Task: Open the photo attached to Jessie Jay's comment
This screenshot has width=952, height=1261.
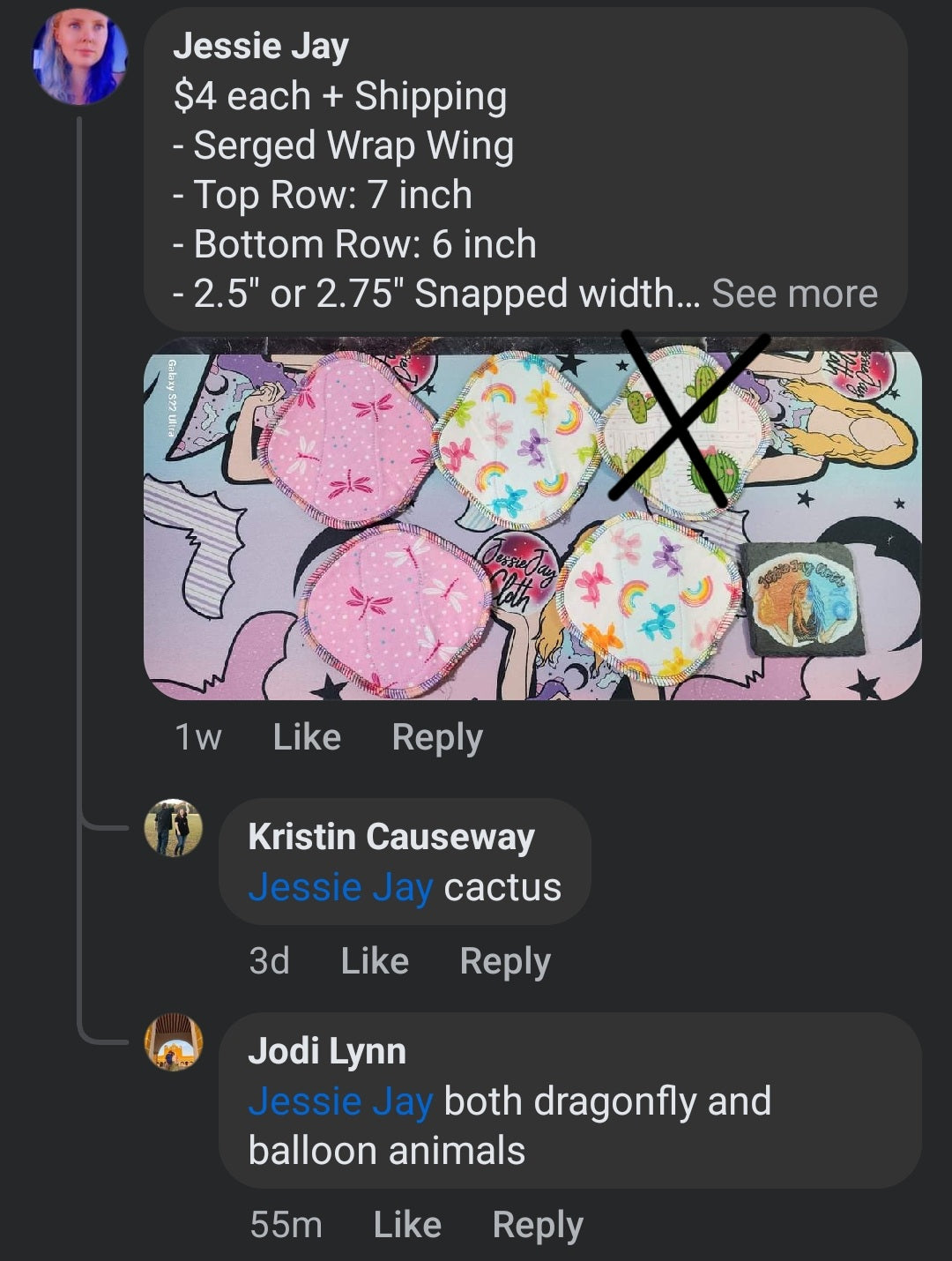Action: click(532, 519)
